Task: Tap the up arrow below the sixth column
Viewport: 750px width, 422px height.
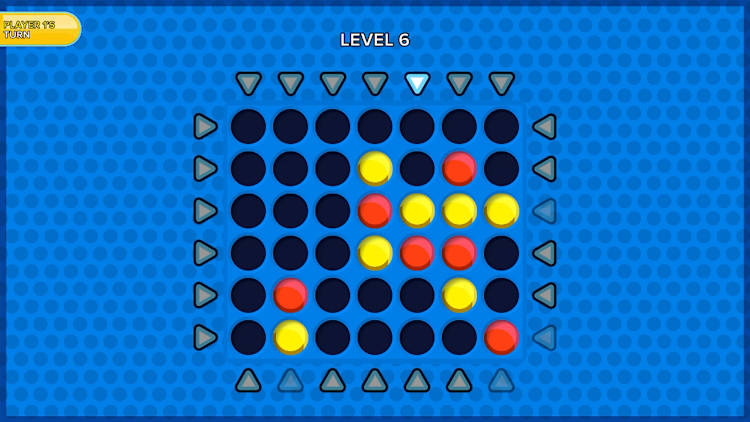Action: click(460, 380)
